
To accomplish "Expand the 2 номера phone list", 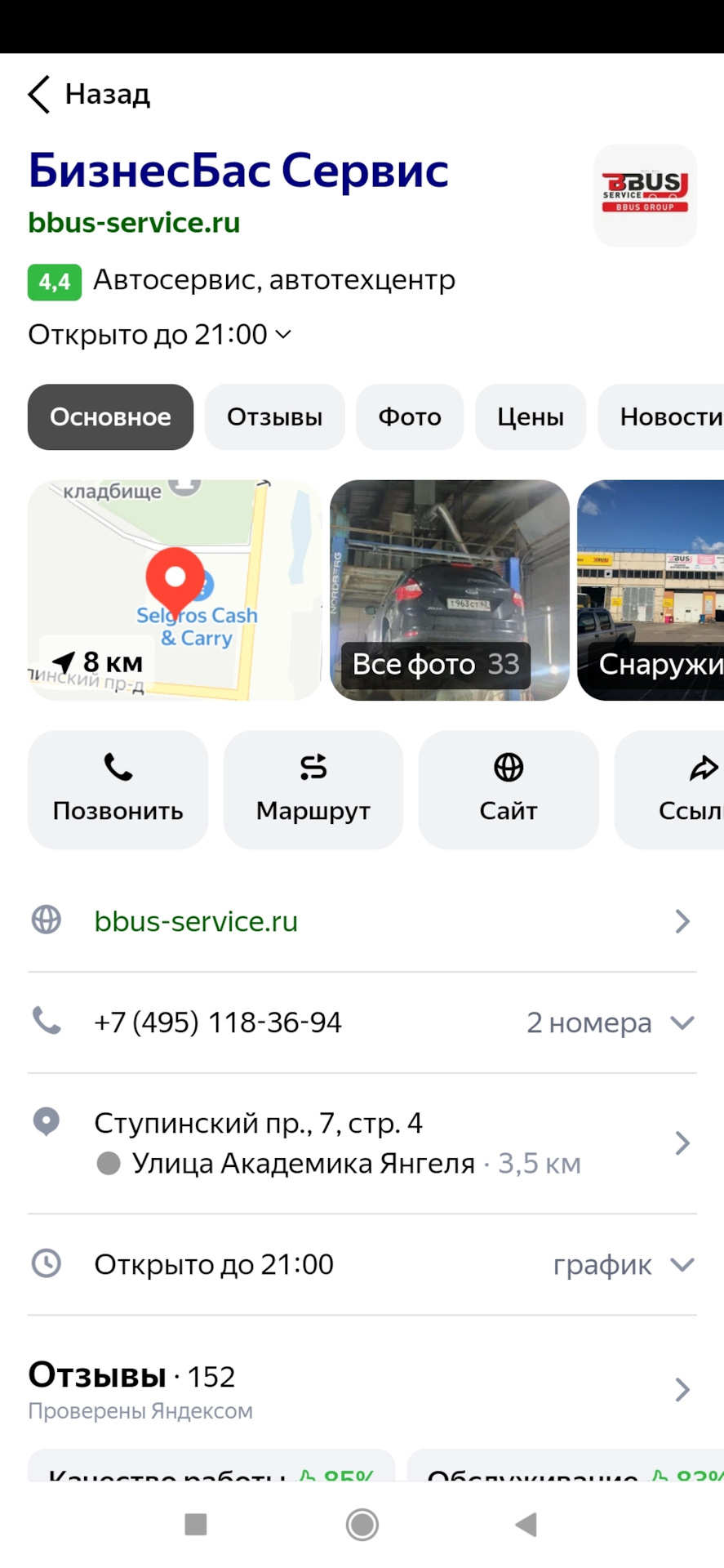I will tap(608, 1022).
